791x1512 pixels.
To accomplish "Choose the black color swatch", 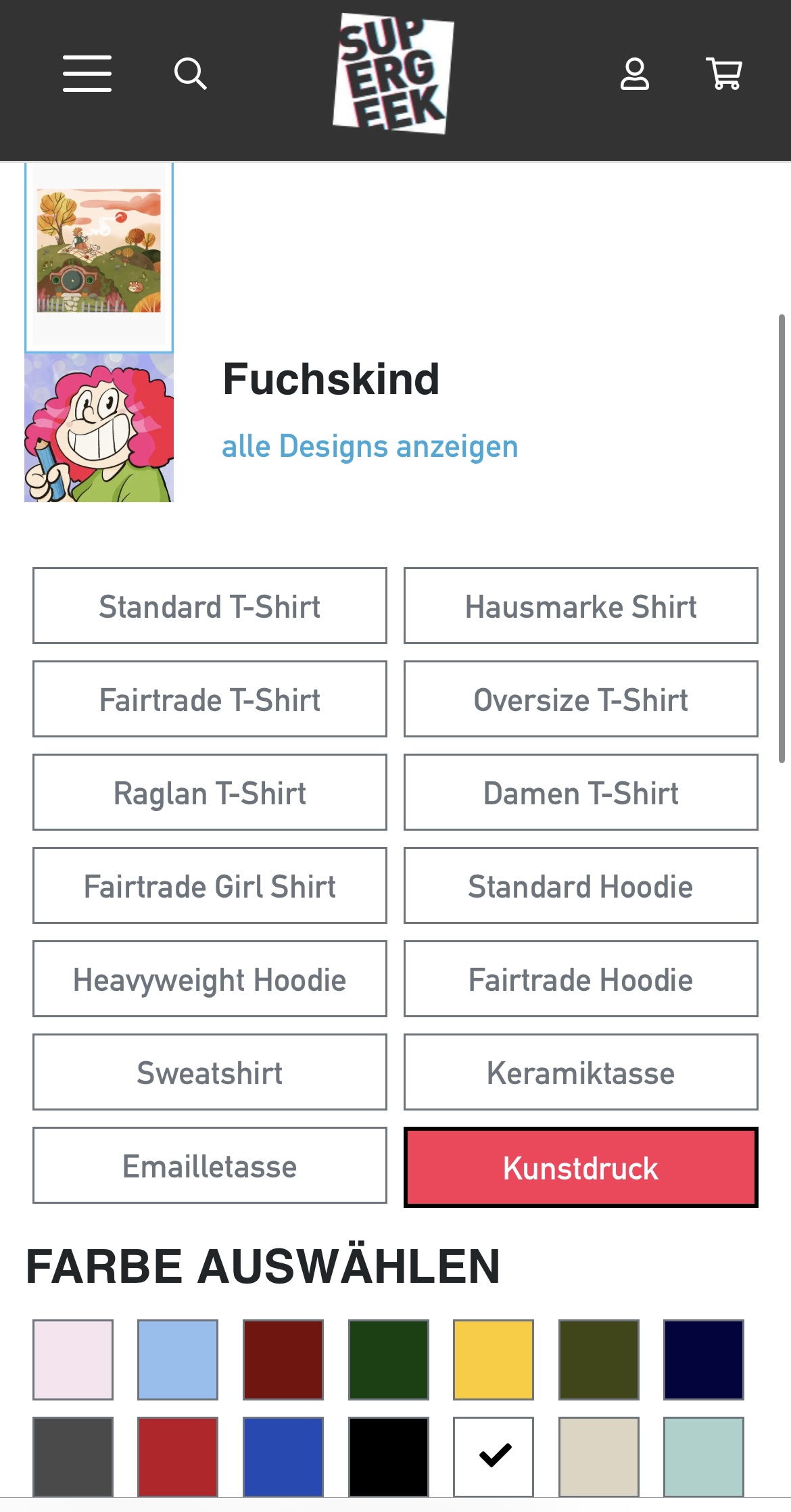I will tap(389, 1456).
